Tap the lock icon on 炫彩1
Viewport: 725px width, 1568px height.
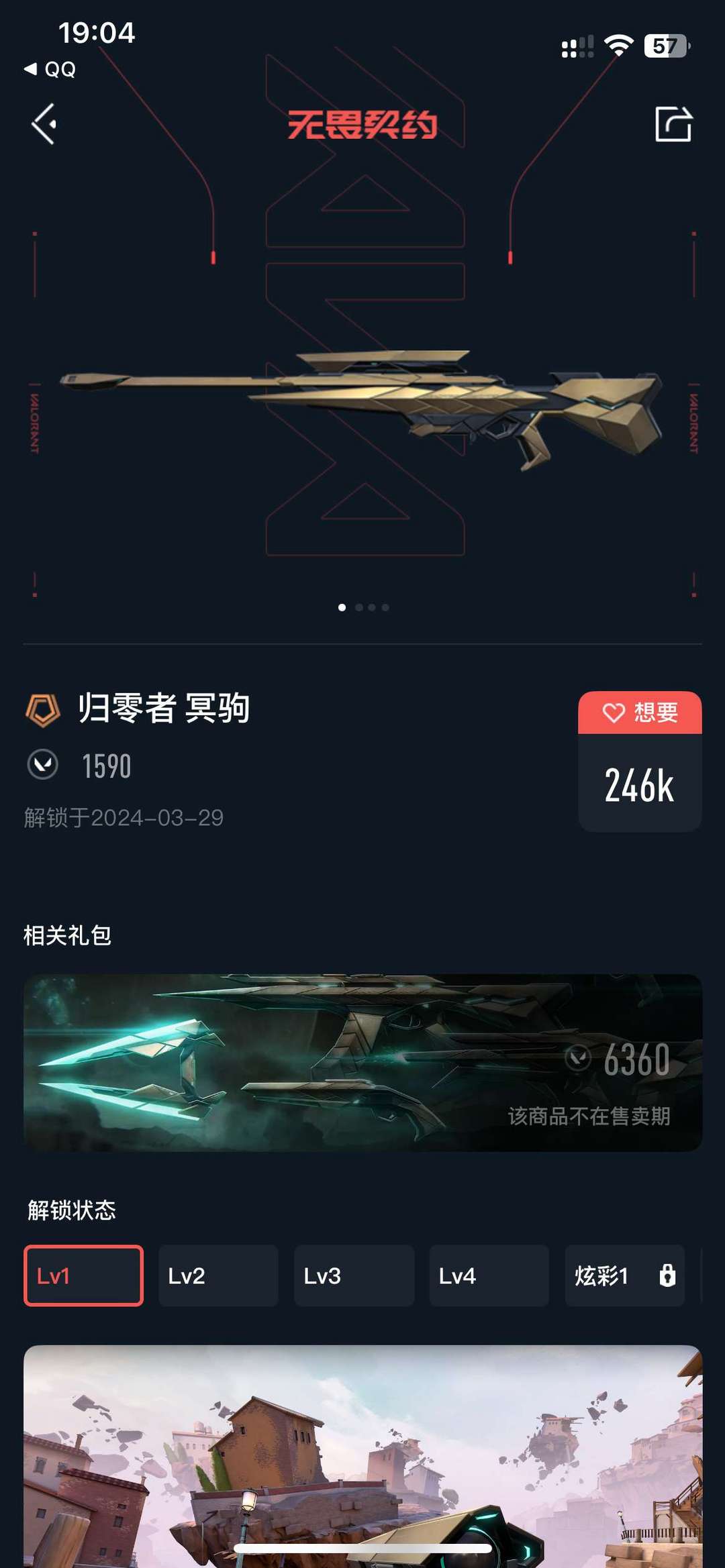[667, 1275]
